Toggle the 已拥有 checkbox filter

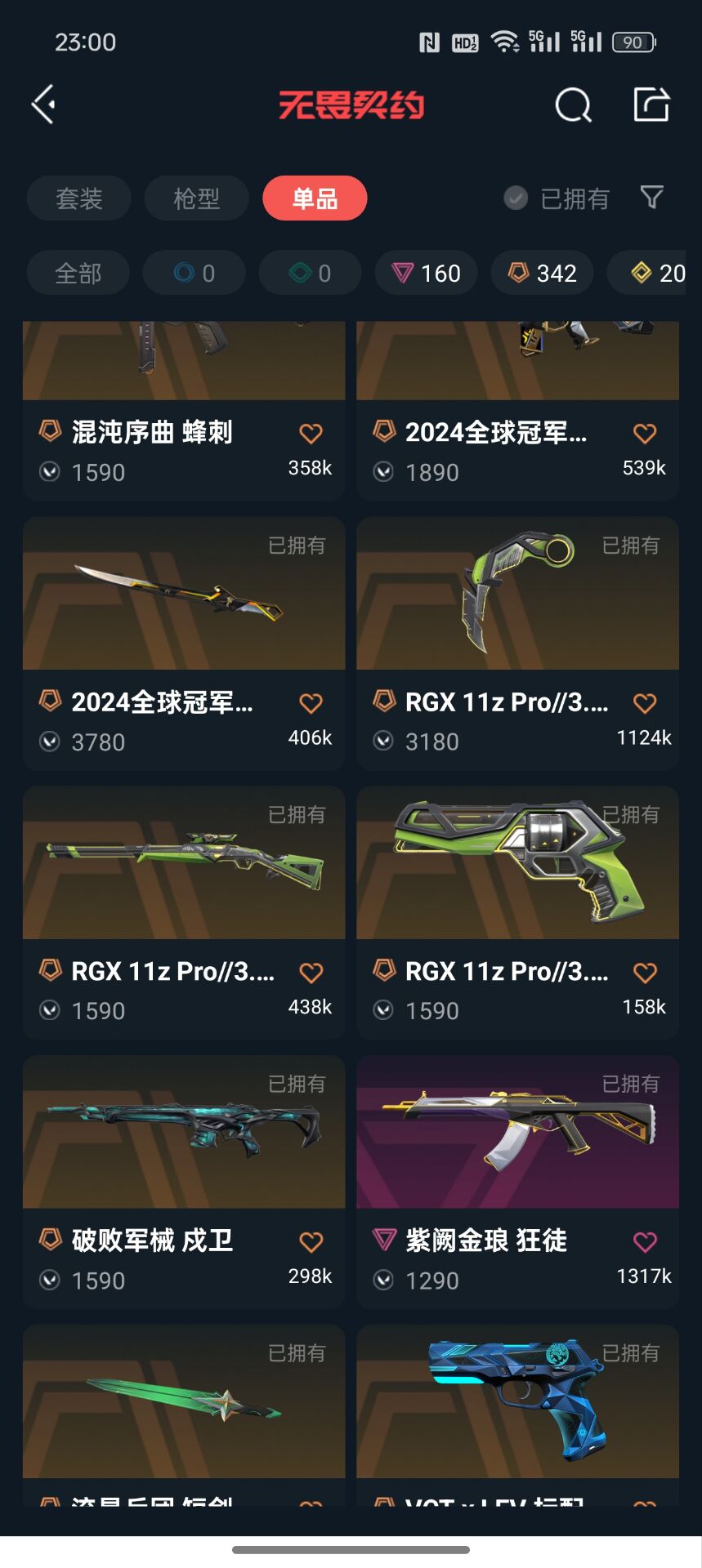516,198
